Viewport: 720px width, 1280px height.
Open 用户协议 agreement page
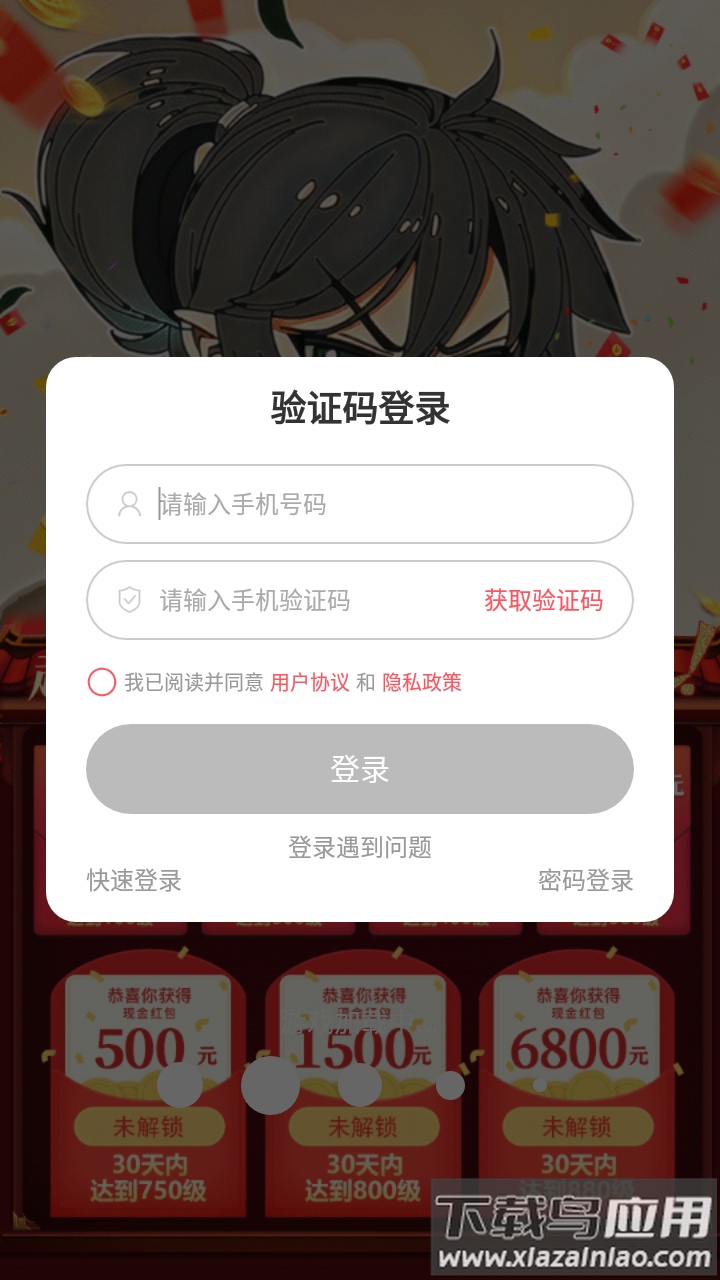tap(311, 682)
